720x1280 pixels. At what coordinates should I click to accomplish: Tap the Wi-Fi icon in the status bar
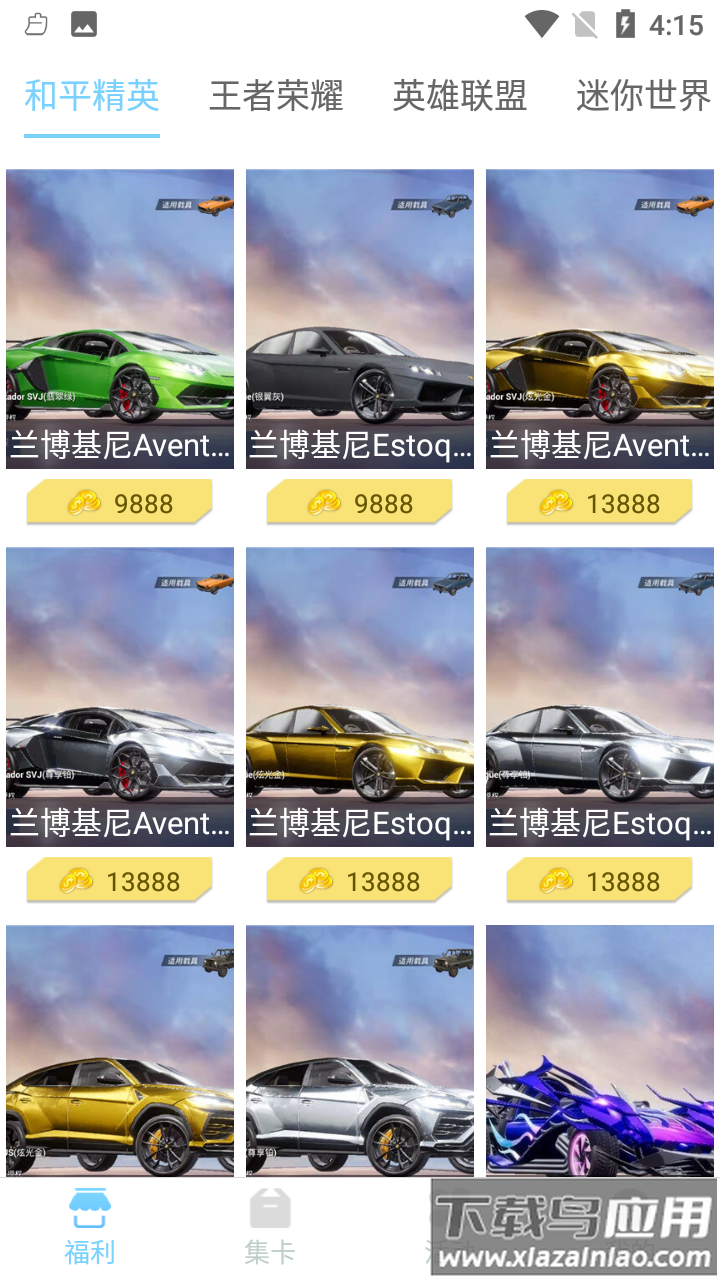point(541,22)
